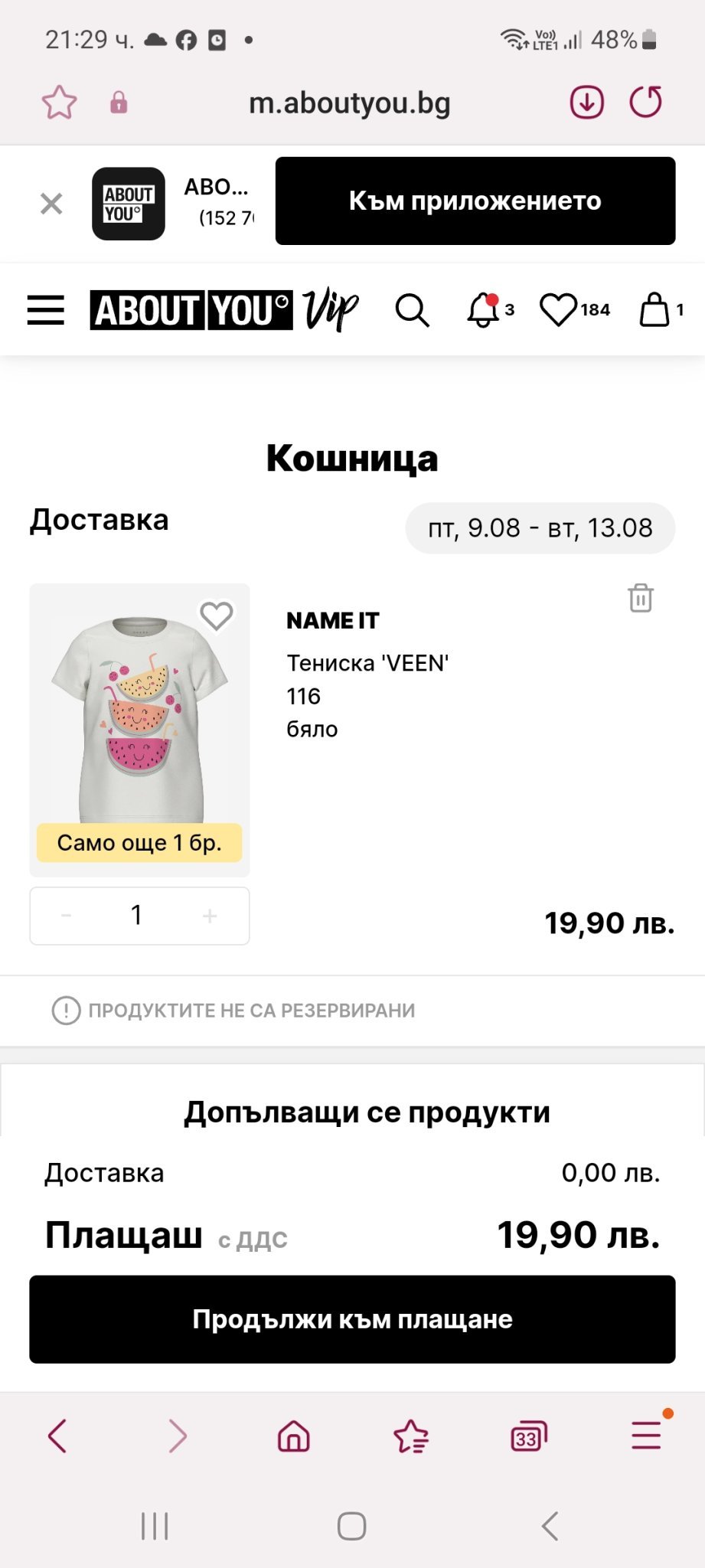Tap the 'Към приложението' button
This screenshot has height=1568, width=705.
click(475, 201)
